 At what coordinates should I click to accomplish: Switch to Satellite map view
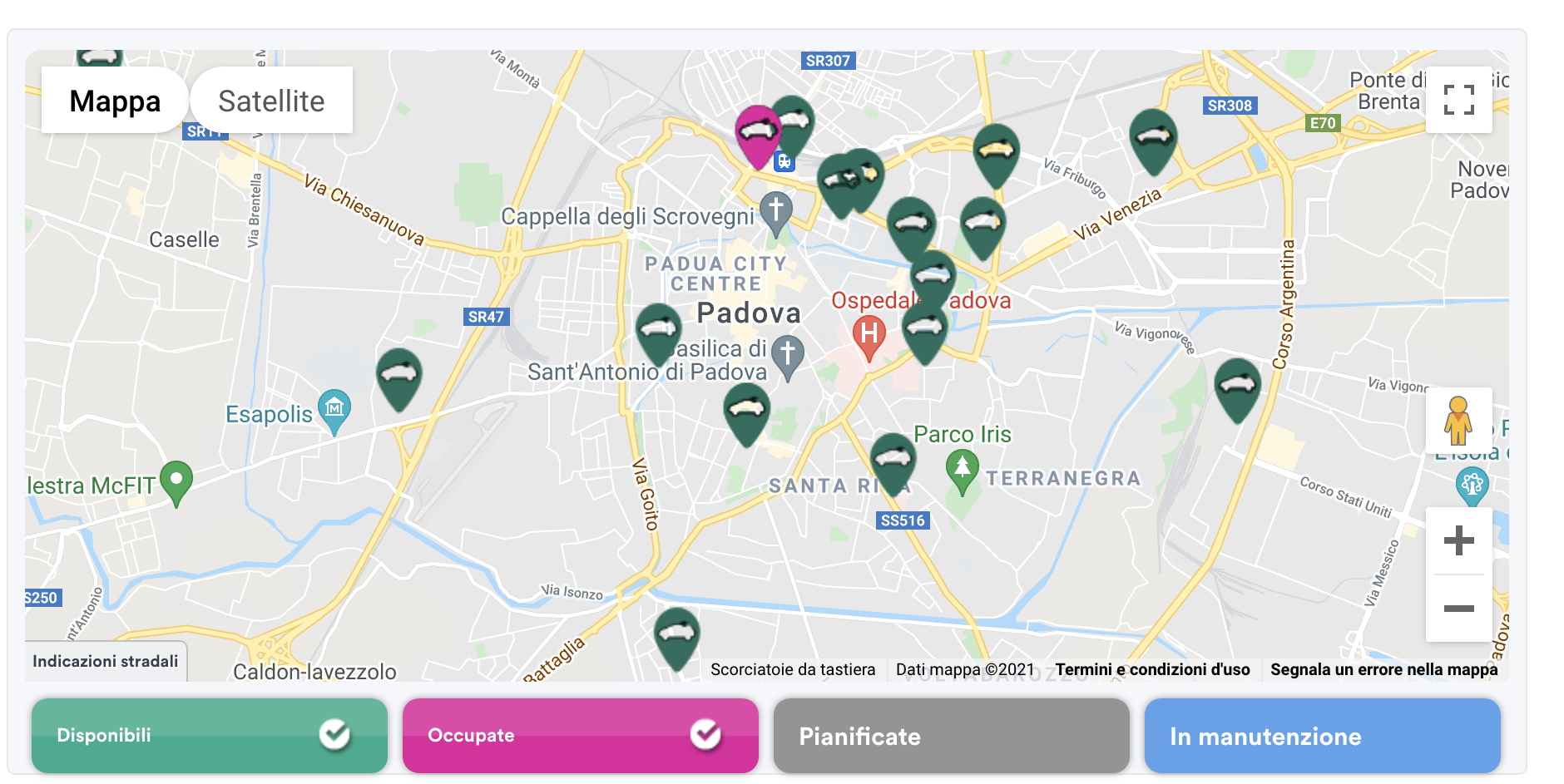coord(271,101)
